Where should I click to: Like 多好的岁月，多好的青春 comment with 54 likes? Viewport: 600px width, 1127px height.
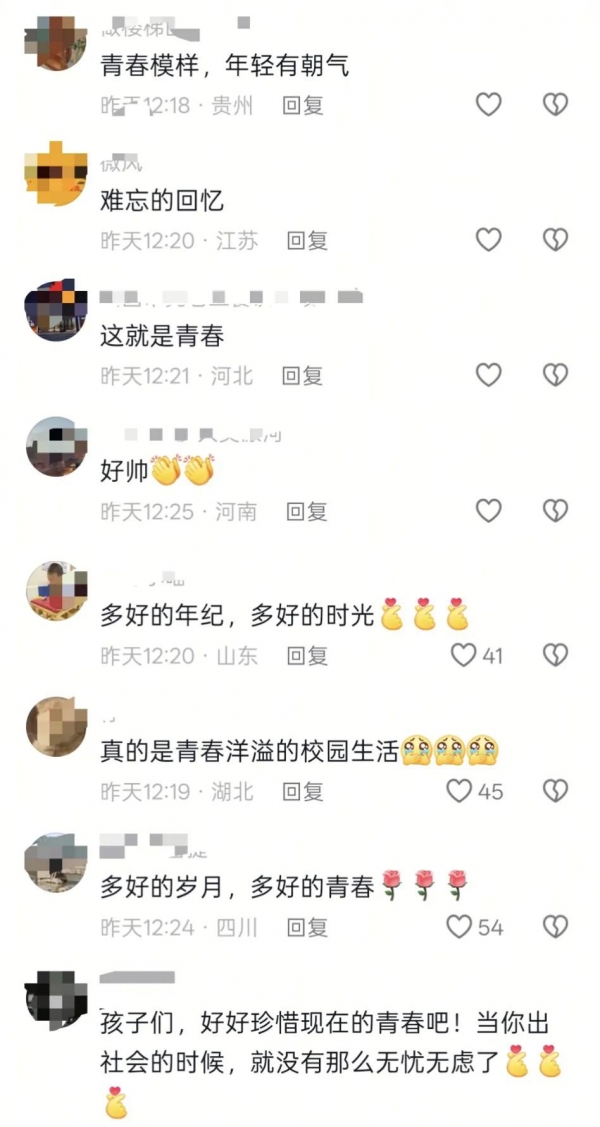459,927
